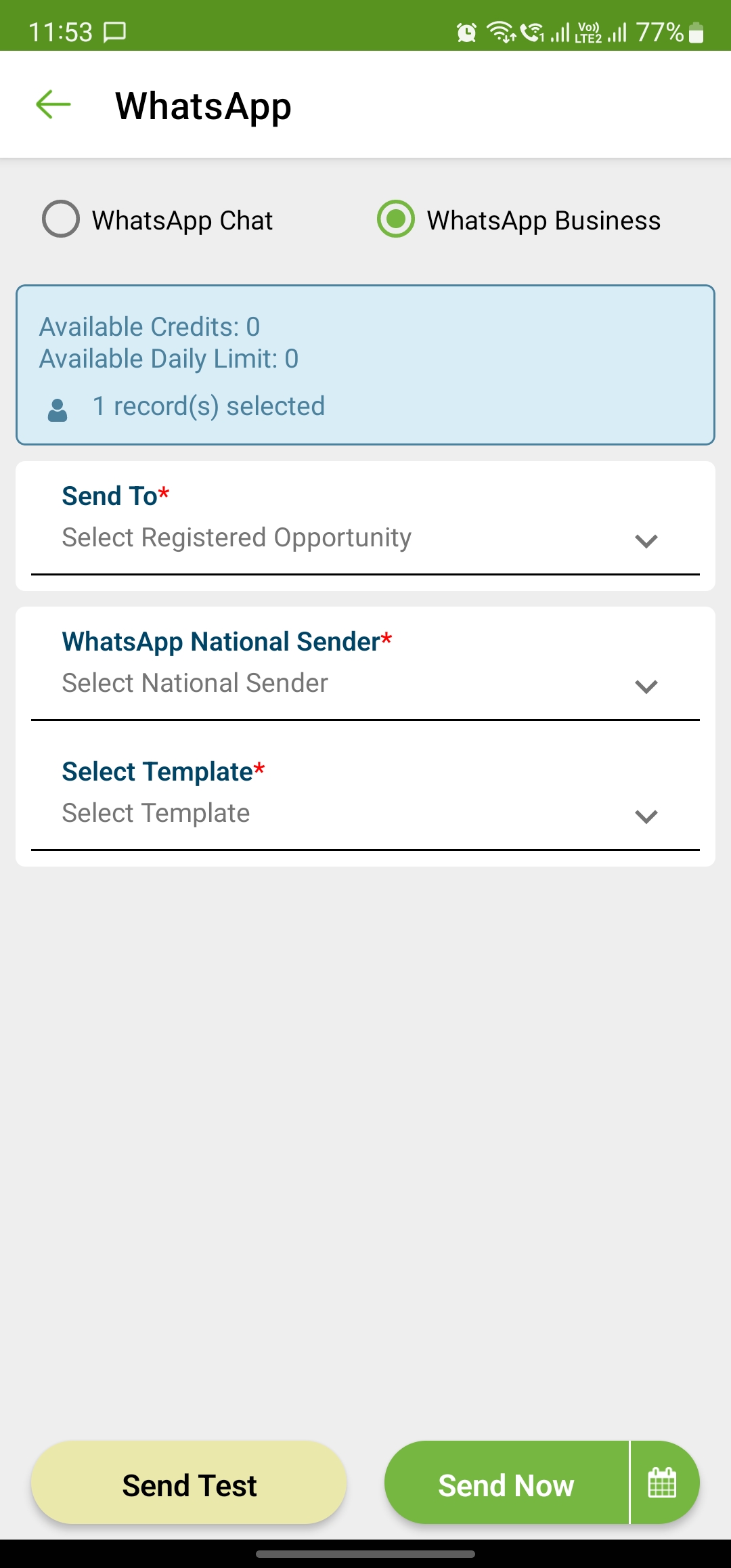Tap the Send Now button
This screenshot has height=1568, width=731.
click(506, 1483)
